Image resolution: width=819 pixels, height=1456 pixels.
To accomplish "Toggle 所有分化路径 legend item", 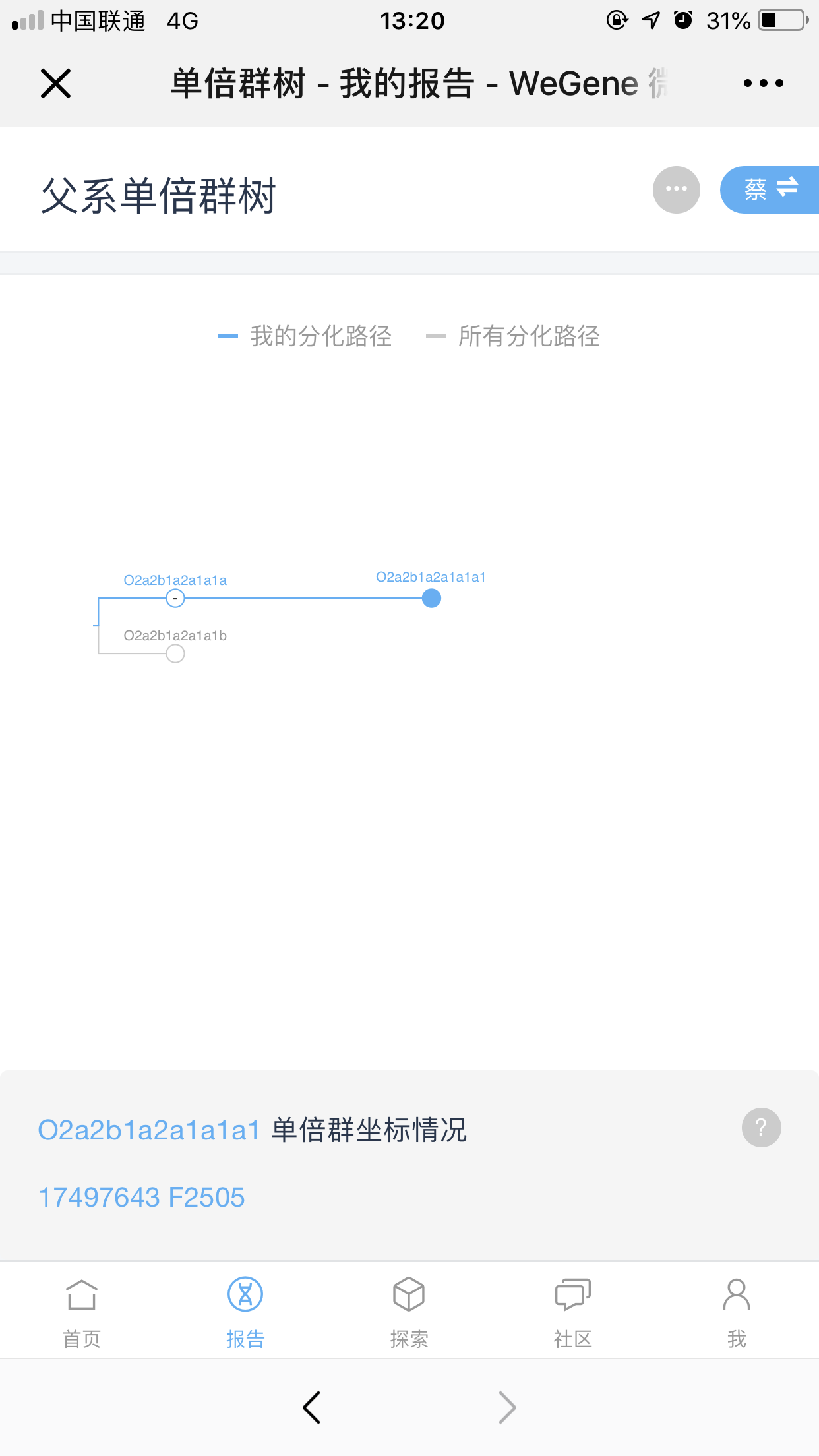I will (513, 336).
